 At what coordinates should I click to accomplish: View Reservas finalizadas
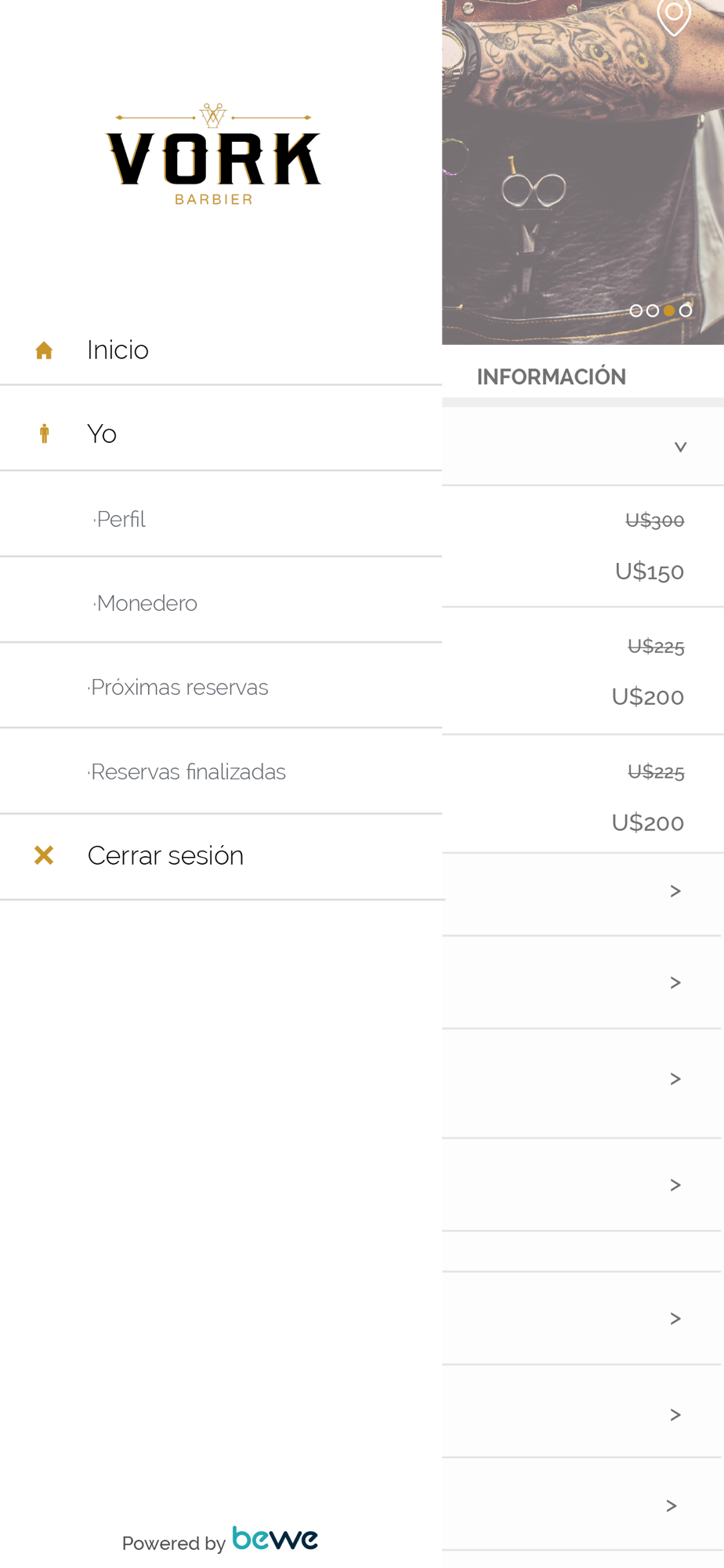pos(221,772)
